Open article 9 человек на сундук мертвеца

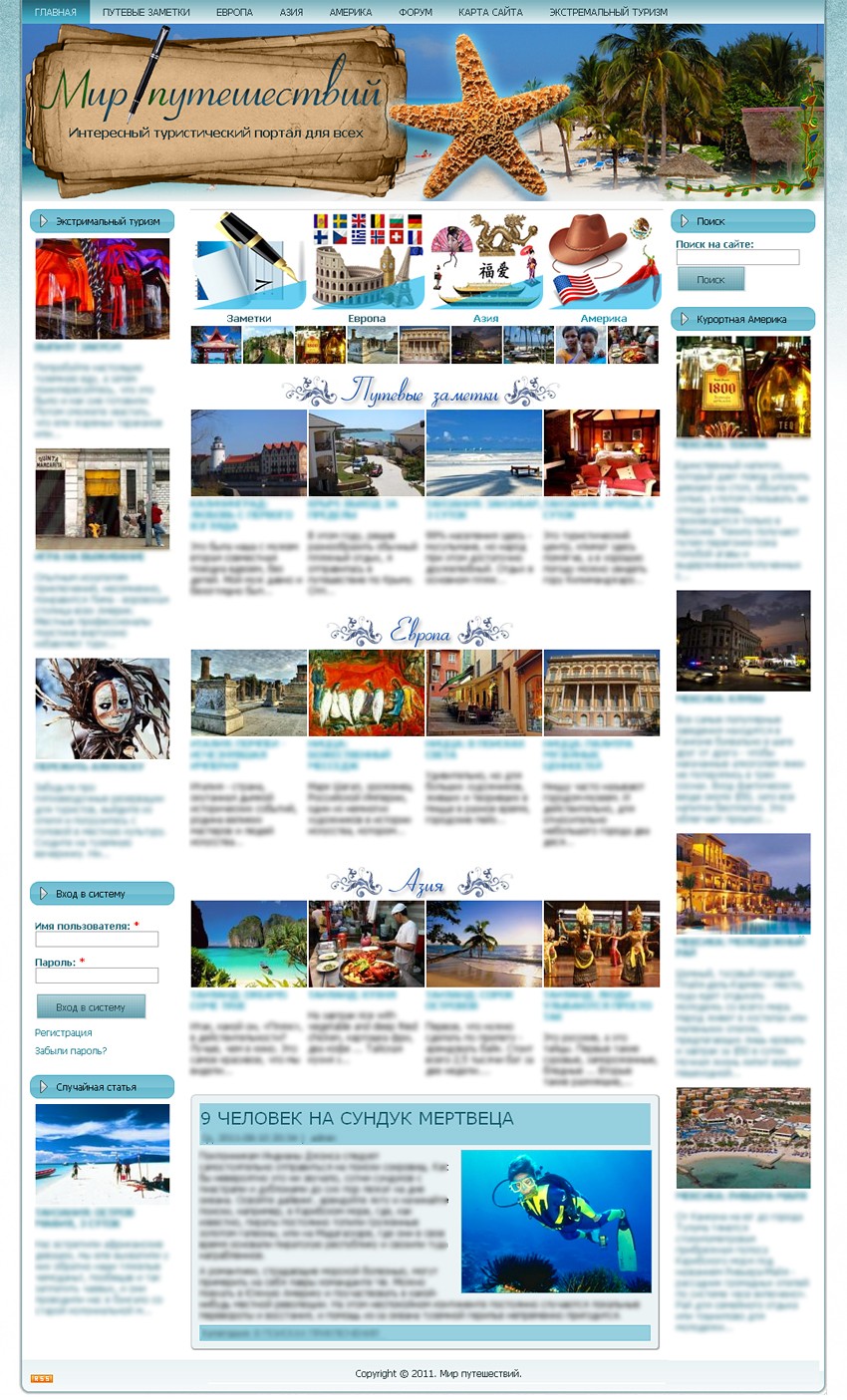click(x=357, y=1118)
